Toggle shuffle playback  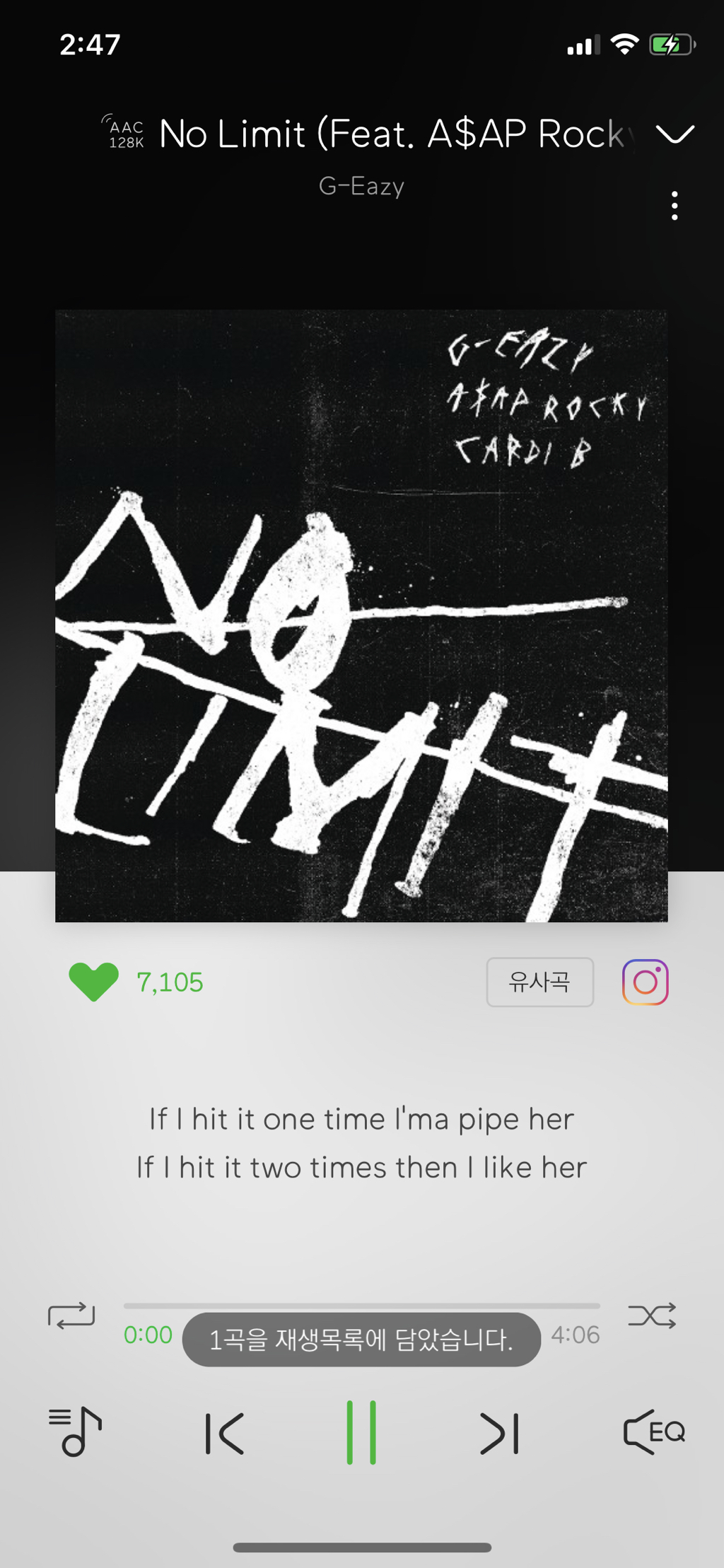coord(652,1316)
